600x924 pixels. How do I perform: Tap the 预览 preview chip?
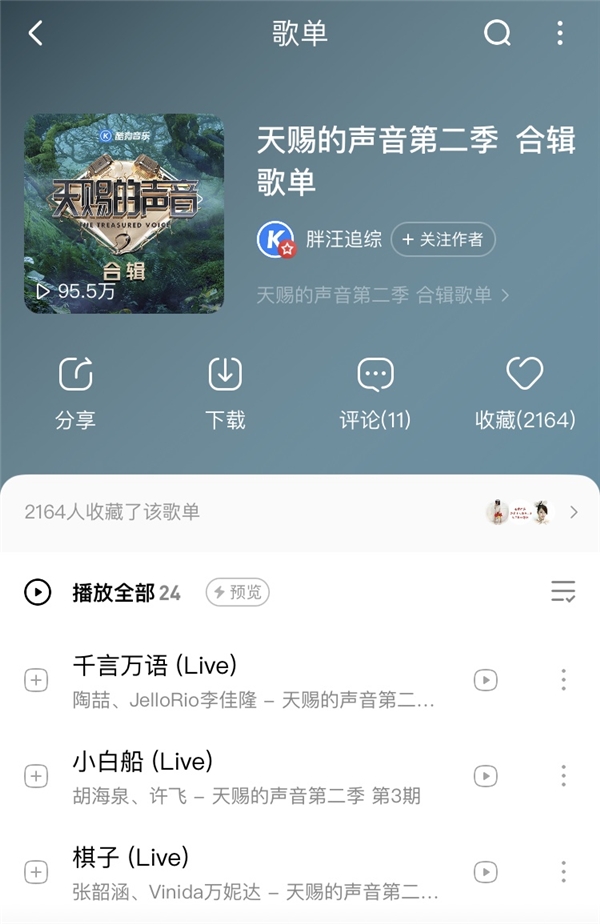coord(237,592)
